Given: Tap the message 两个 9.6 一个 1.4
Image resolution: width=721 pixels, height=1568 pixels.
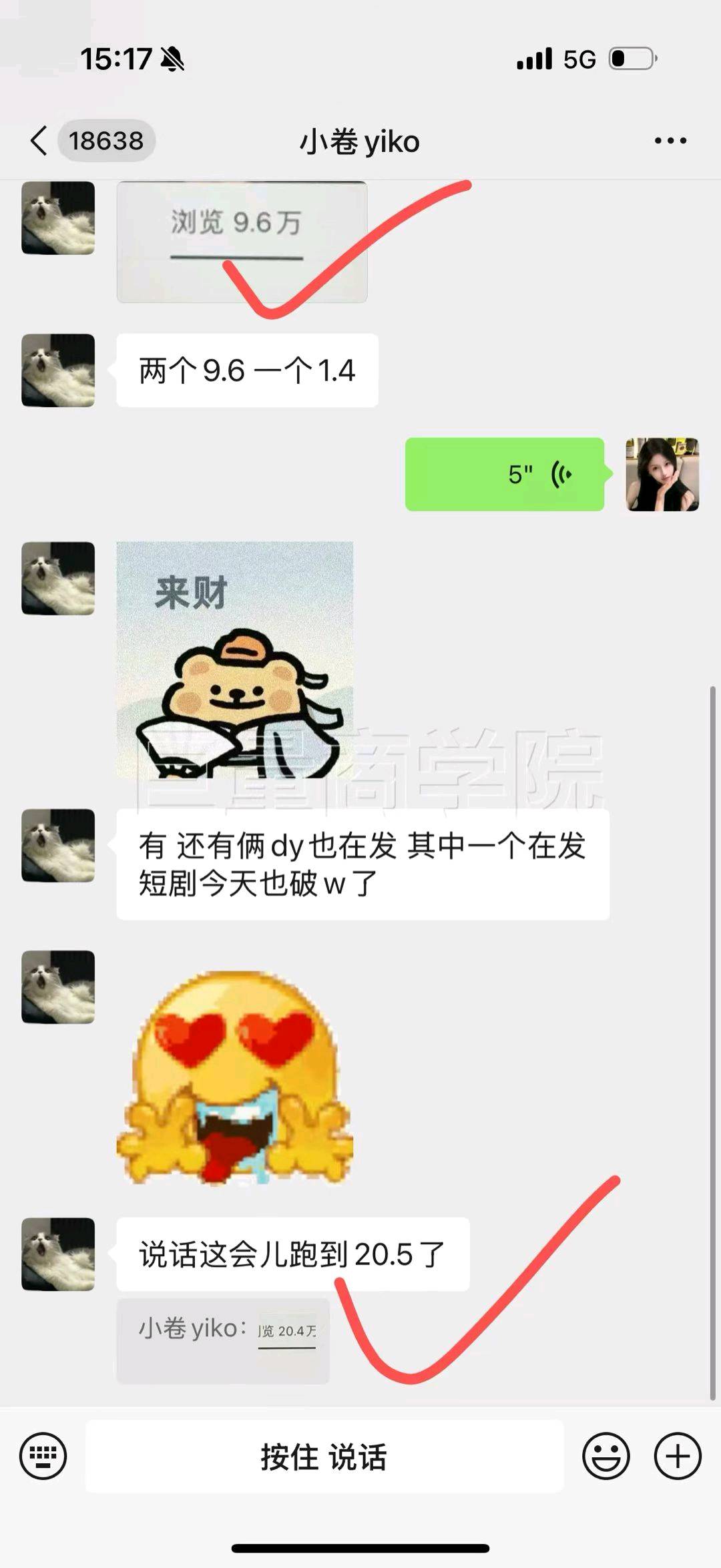Looking at the screenshot, I should point(247,371).
